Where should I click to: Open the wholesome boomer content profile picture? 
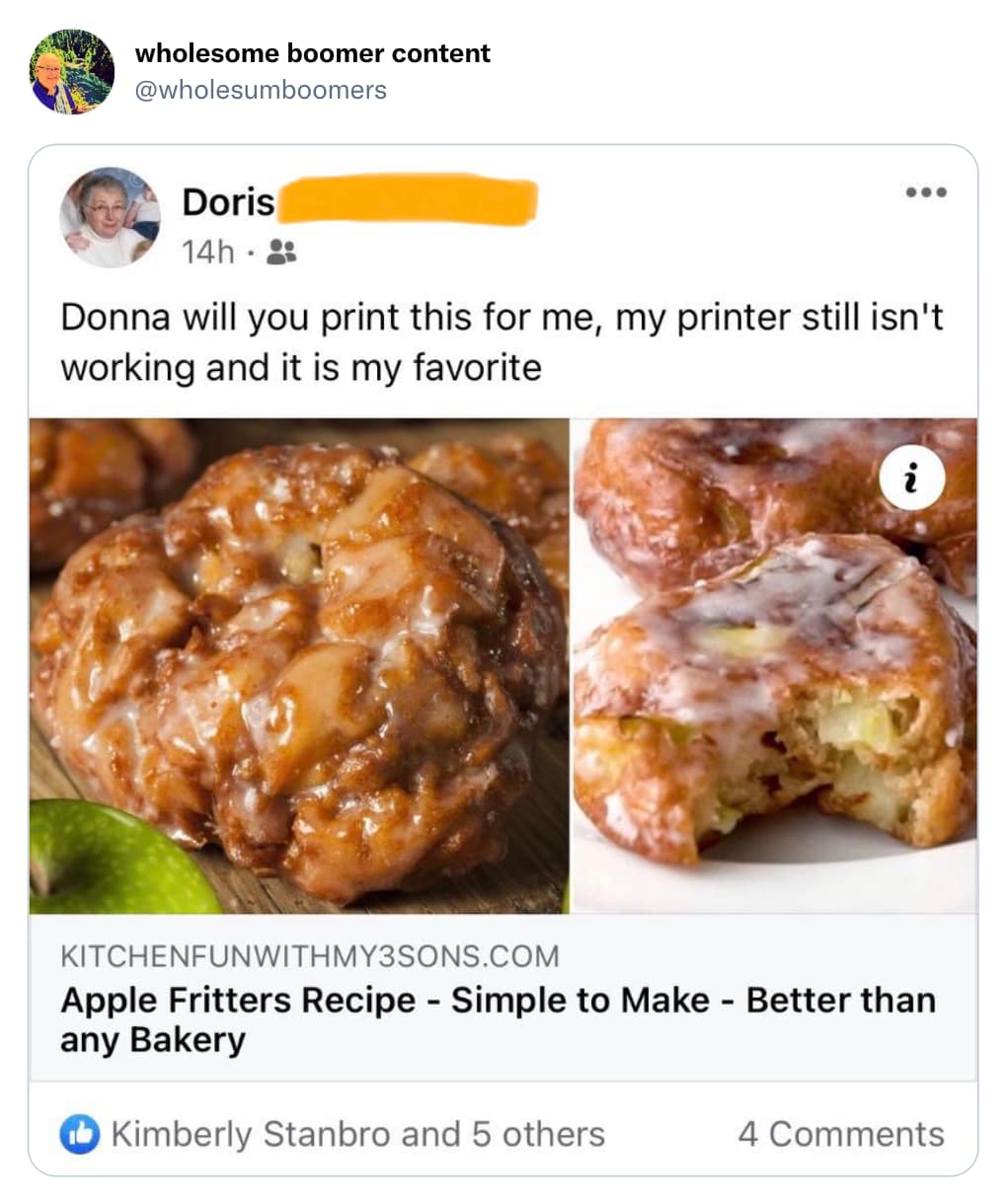tap(70, 72)
